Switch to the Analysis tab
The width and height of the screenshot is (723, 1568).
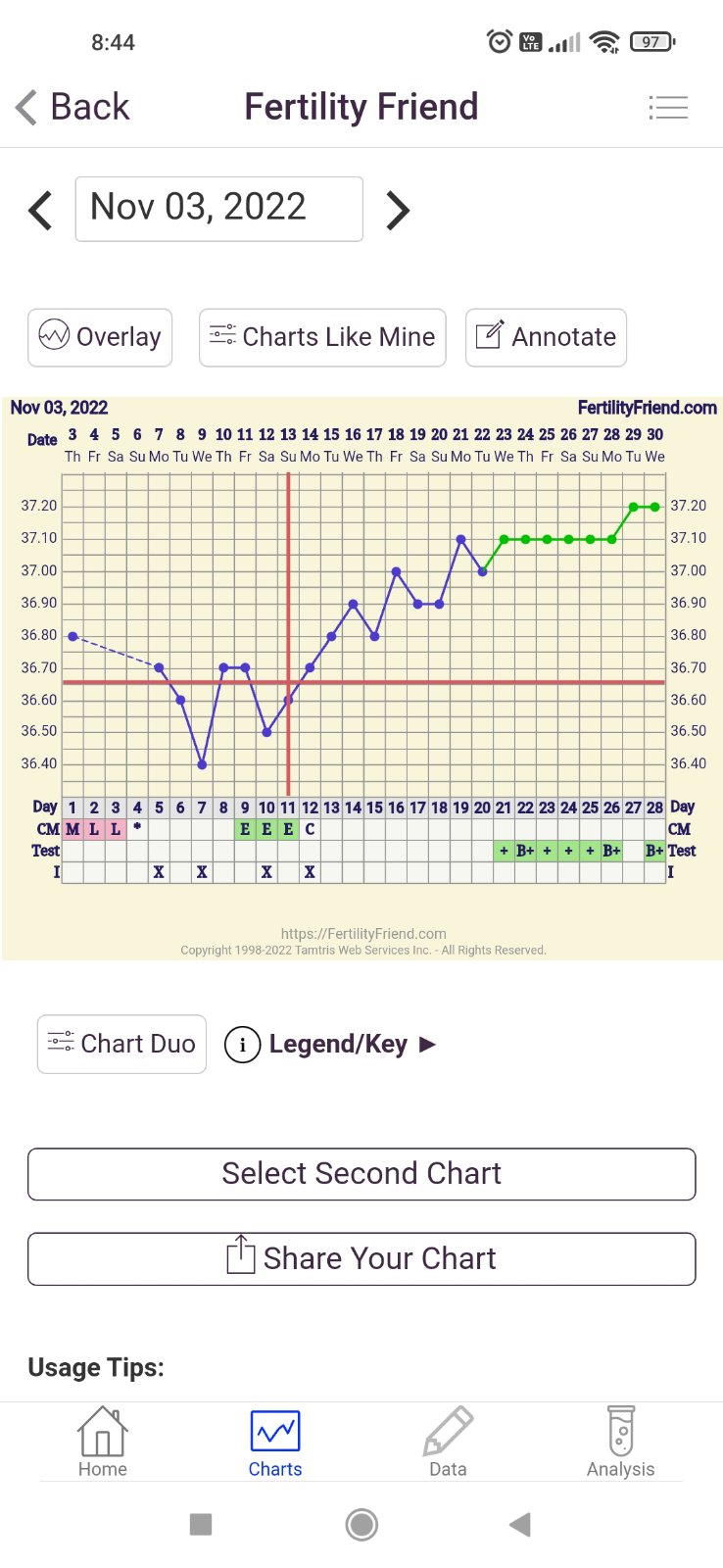click(x=620, y=1443)
